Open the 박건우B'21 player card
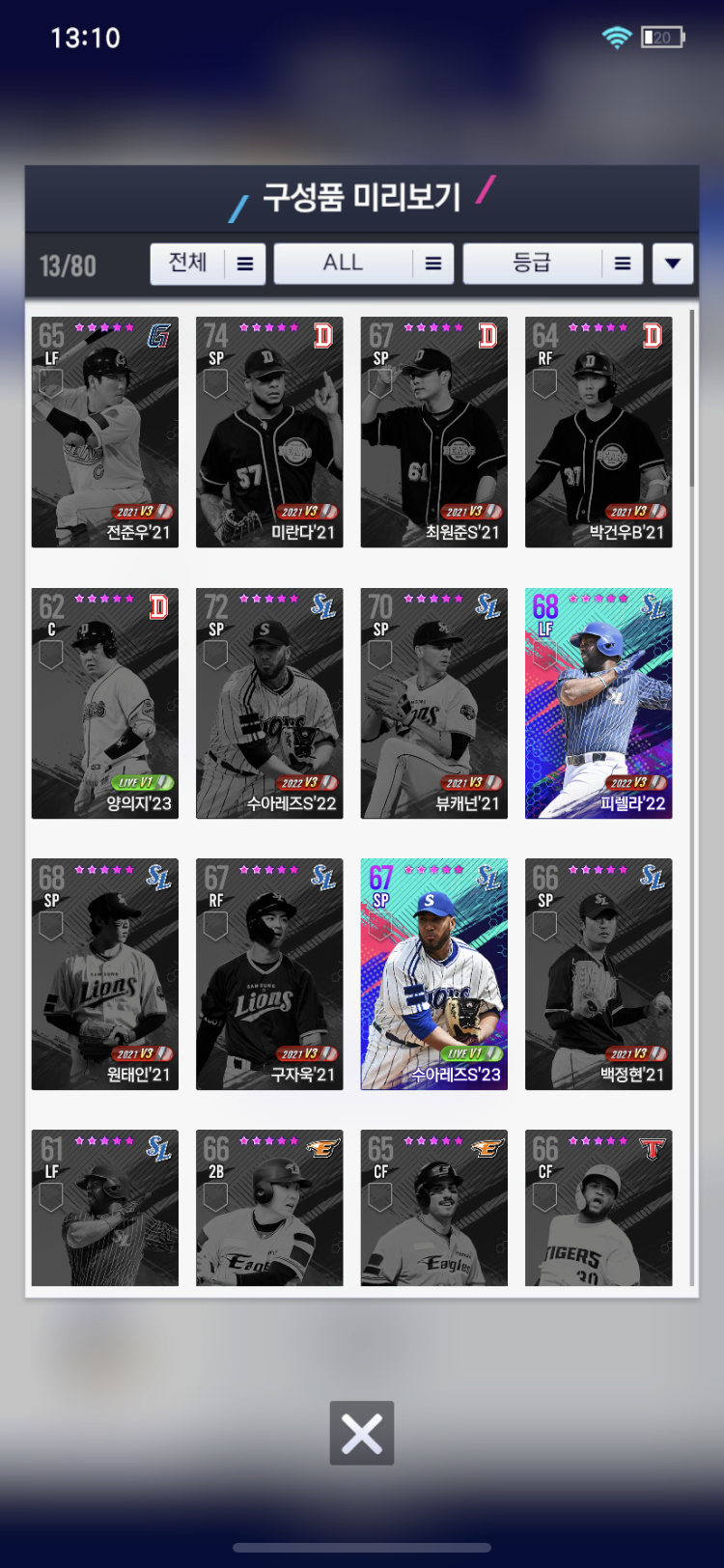This screenshot has height=1568, width=724. (599, 433)
